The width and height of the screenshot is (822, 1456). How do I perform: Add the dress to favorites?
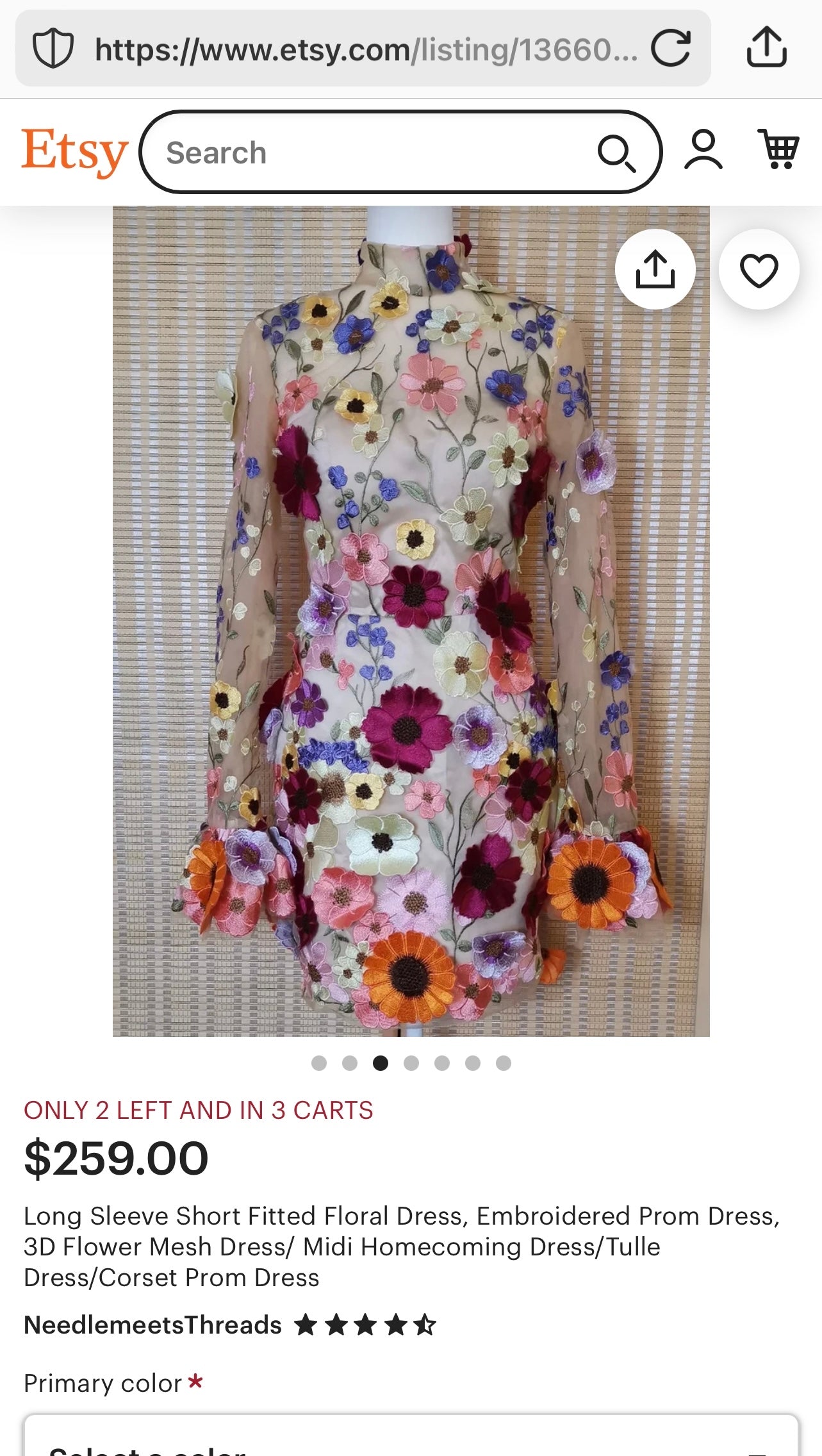pyautogui.click(x=759, y=270)
